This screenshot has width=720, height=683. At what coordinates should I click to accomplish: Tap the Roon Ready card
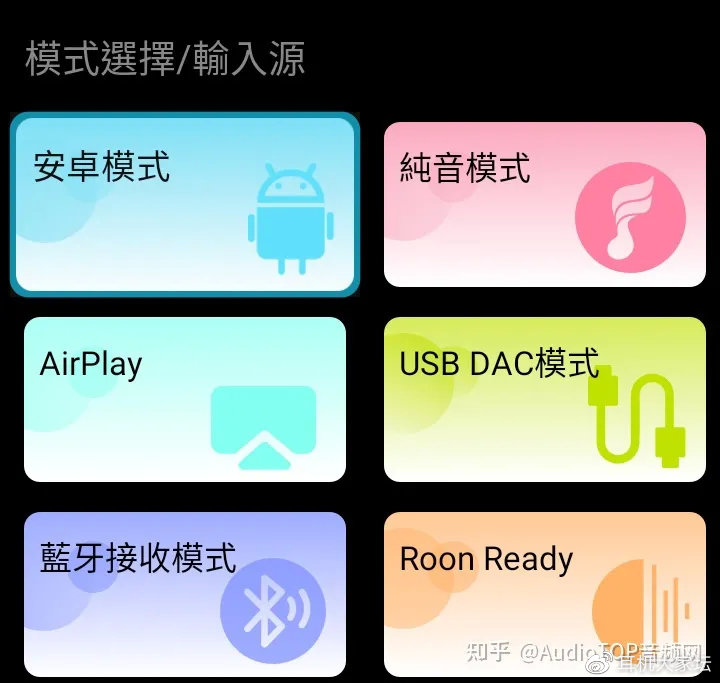click(x=545, y=594)
